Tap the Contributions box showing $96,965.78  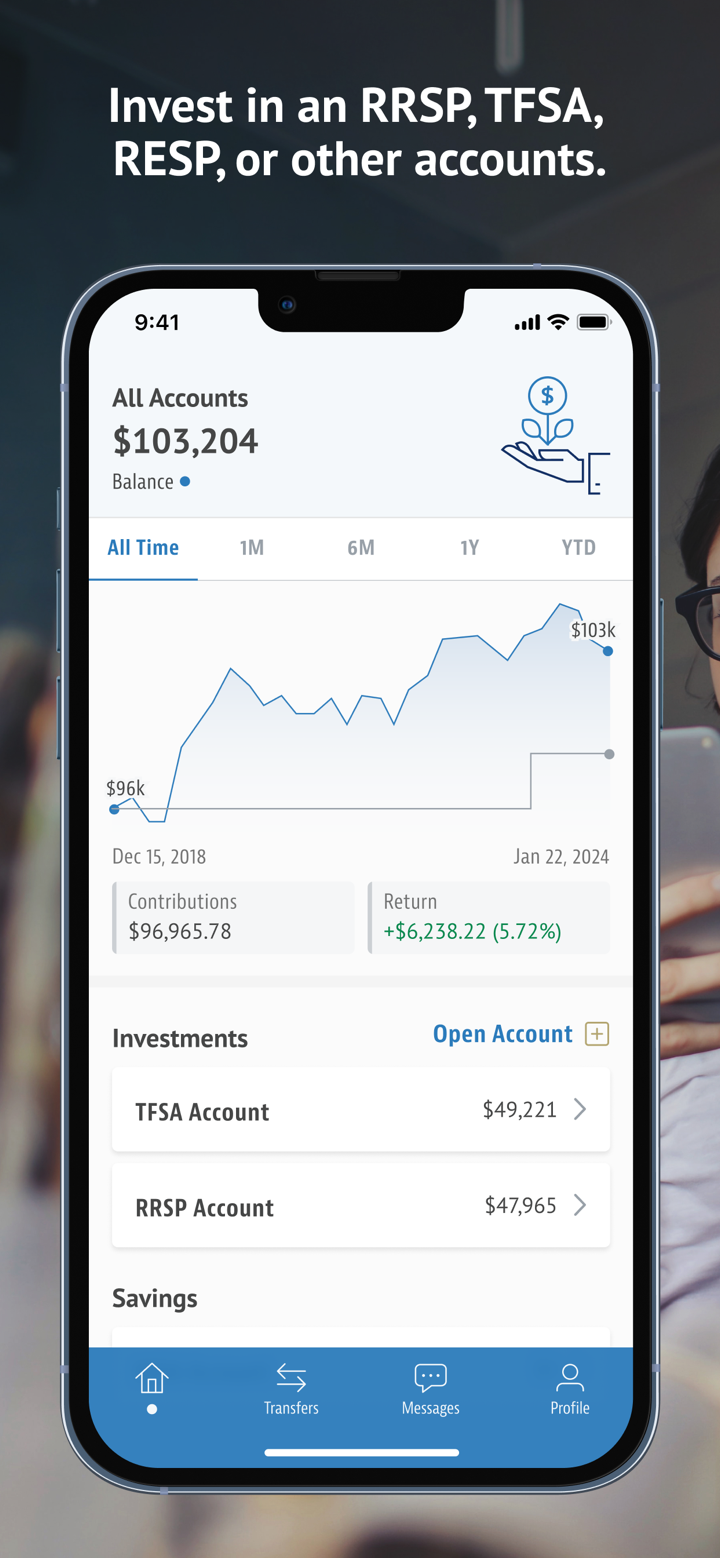point(232,917)
